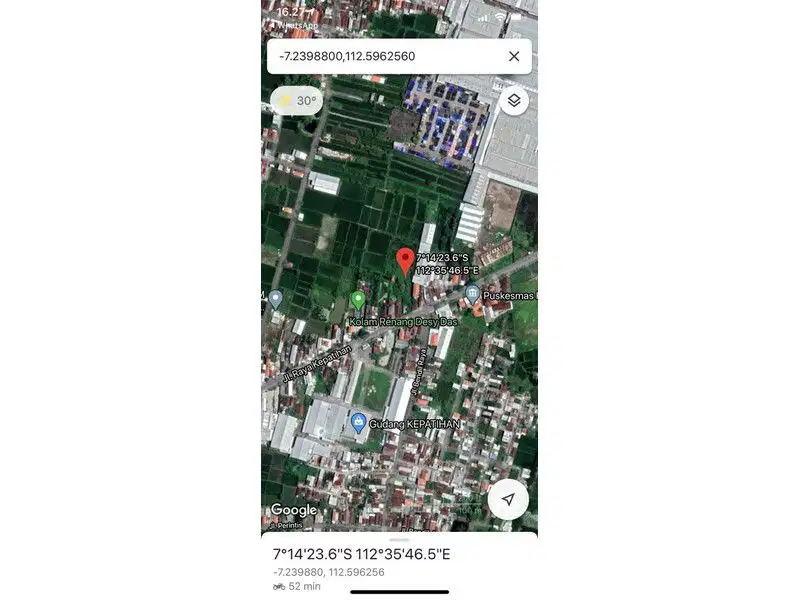The image size is (800, 600).
Task: Return to WhatsApp via status bar link
Action: (x=291, y=25)
